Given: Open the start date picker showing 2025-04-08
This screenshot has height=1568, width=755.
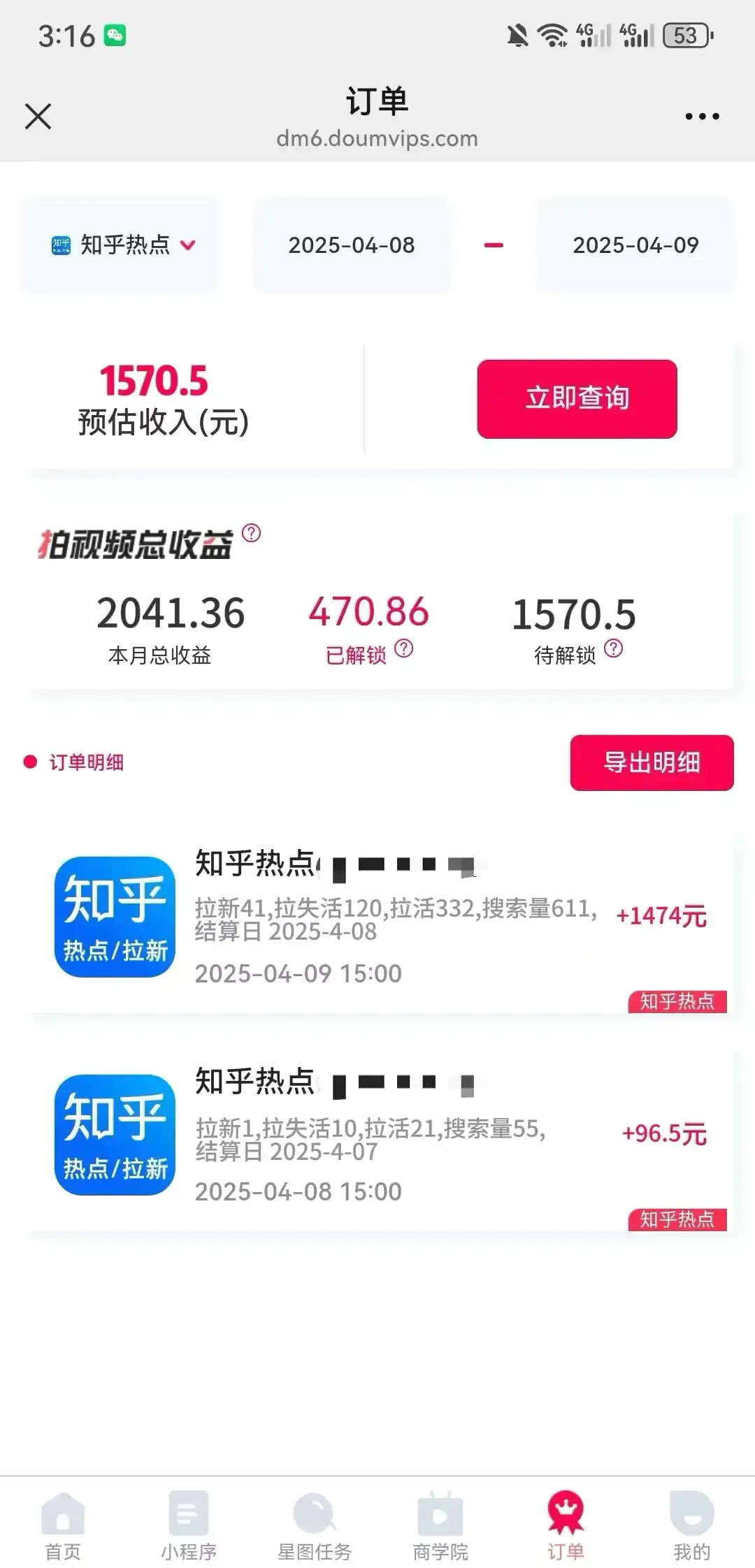Looking at the screenshot, I should 352,245.
